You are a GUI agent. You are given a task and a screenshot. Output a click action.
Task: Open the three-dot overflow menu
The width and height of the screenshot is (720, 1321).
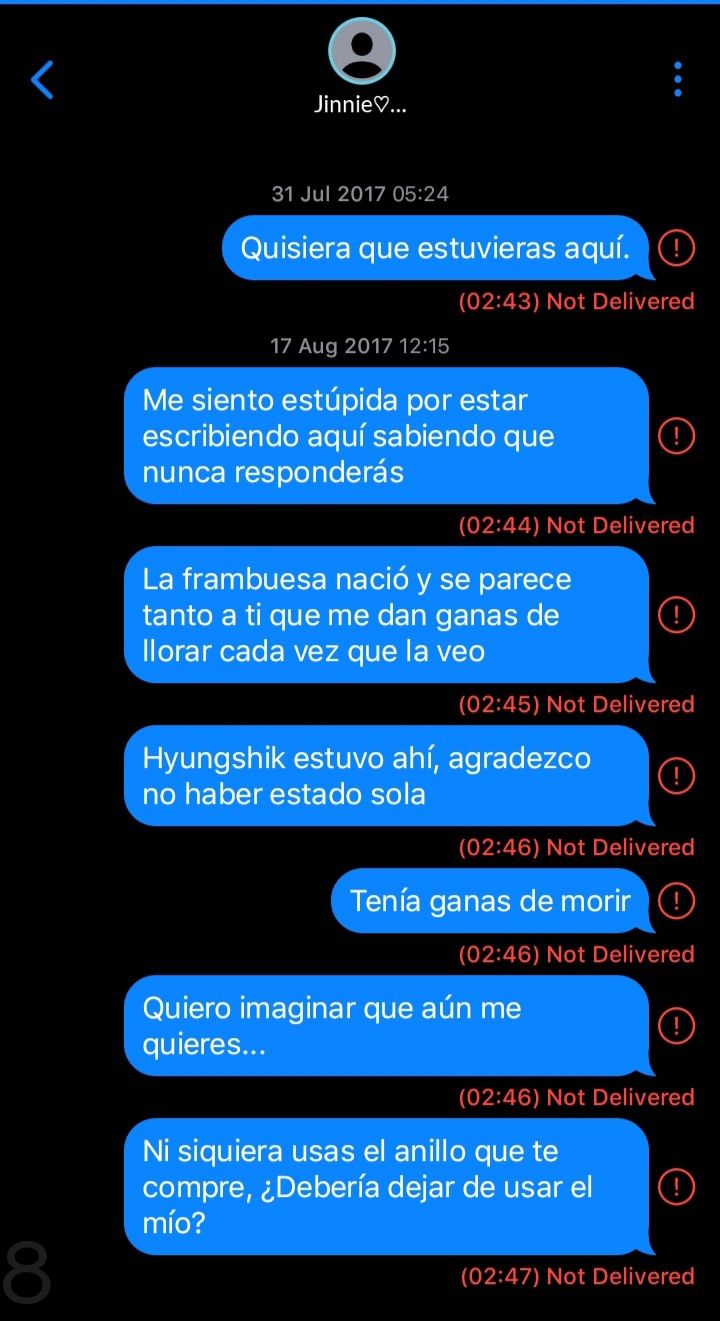(x=677, y=79)
